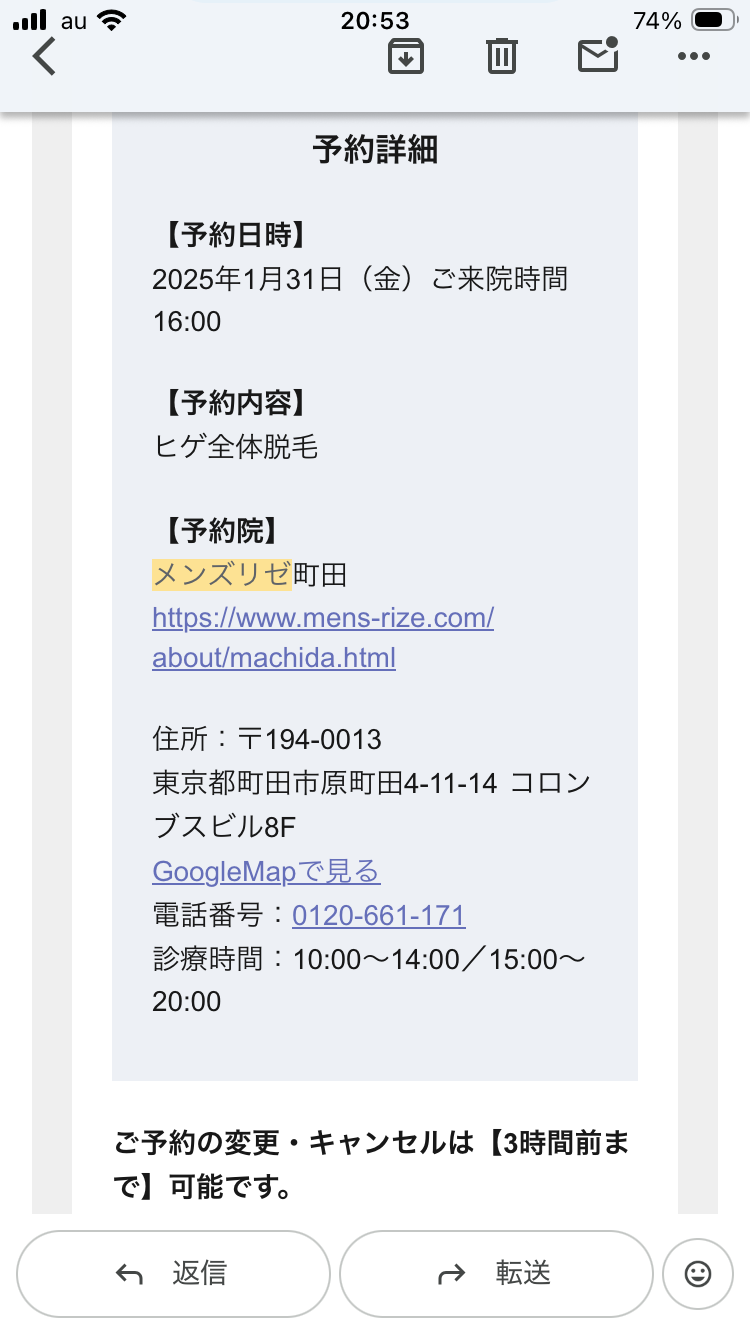
Task: Open the more options menu
Action: pos(694,57)
